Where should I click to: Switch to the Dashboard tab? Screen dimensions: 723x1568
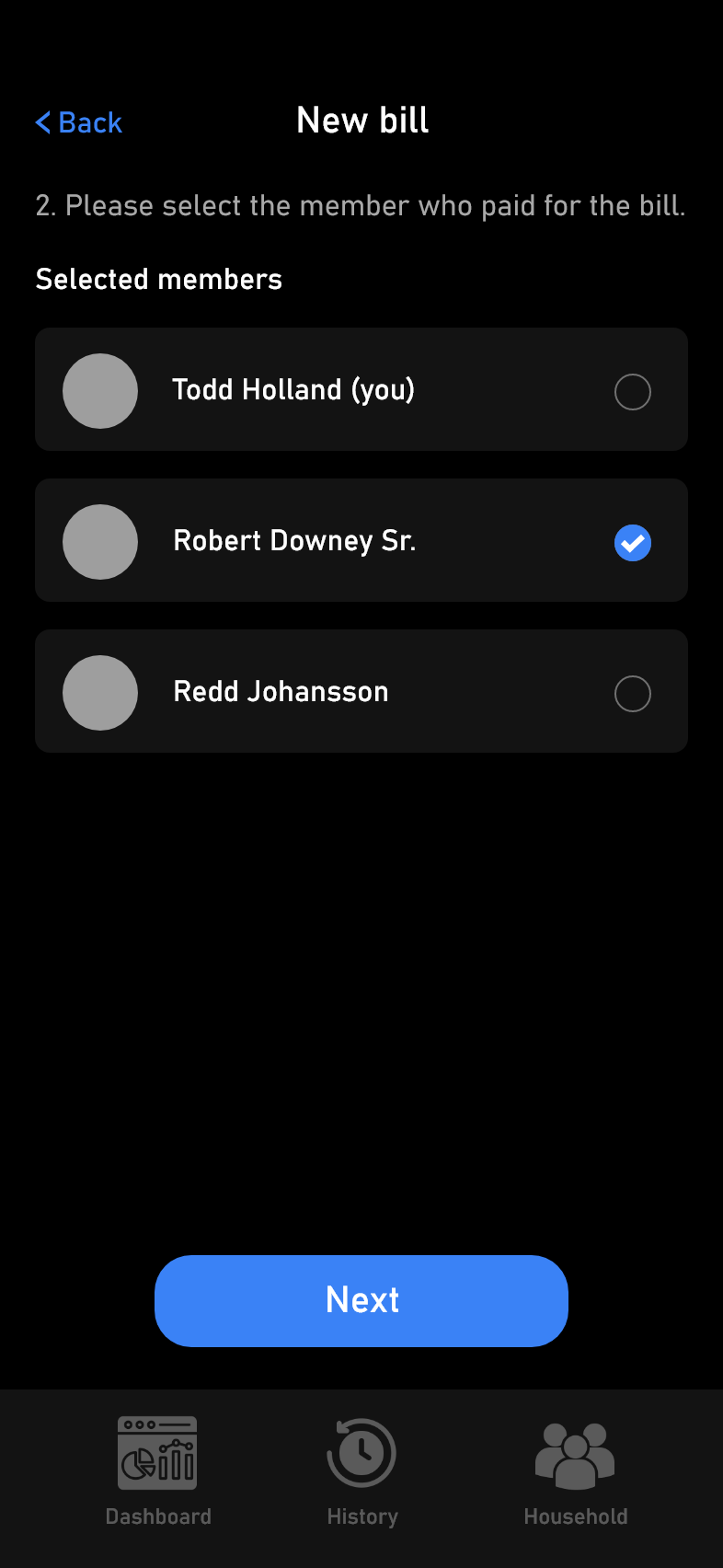coord(158,1470)
